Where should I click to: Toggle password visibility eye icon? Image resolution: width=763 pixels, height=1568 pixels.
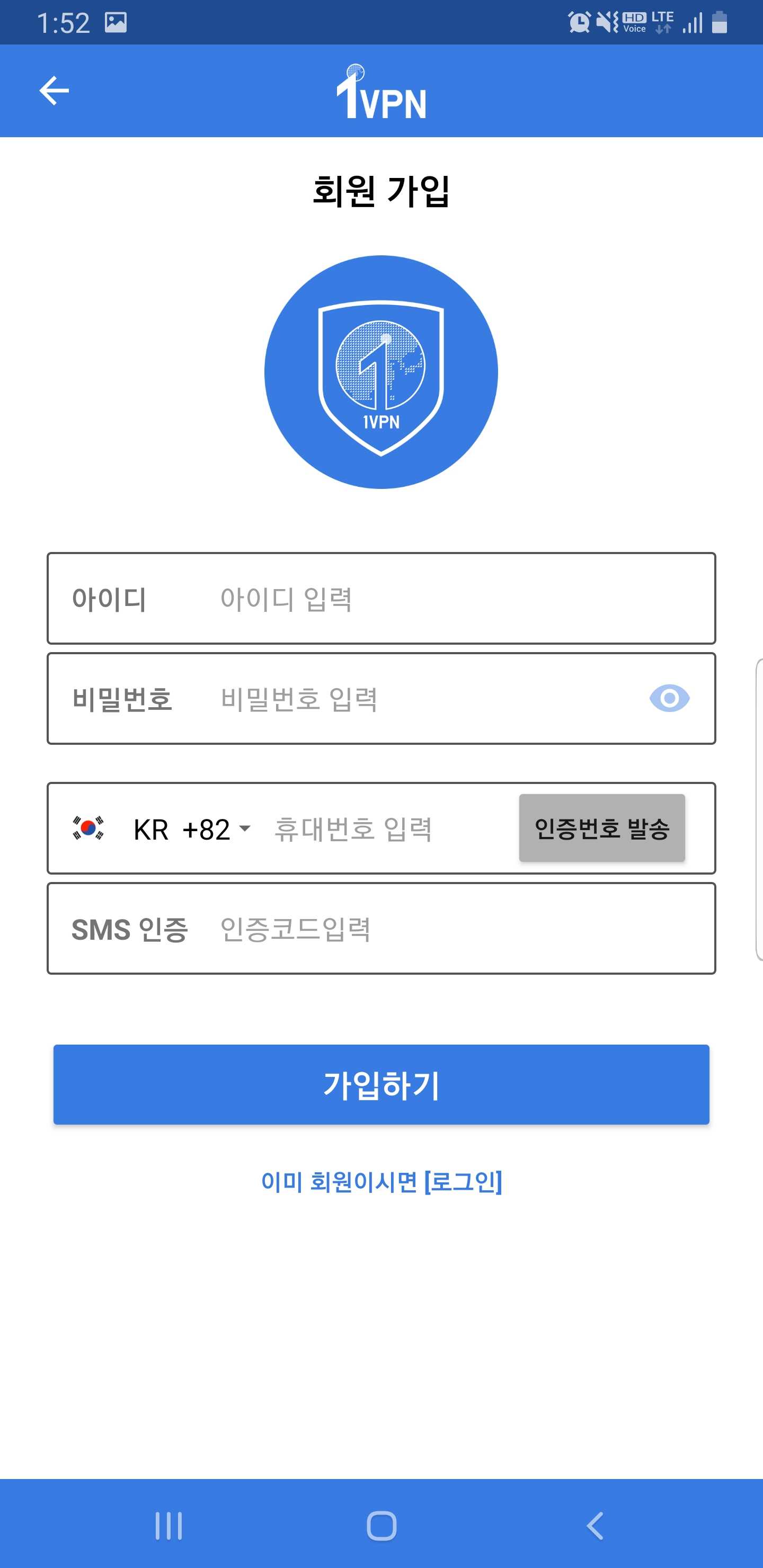[669, 699]
